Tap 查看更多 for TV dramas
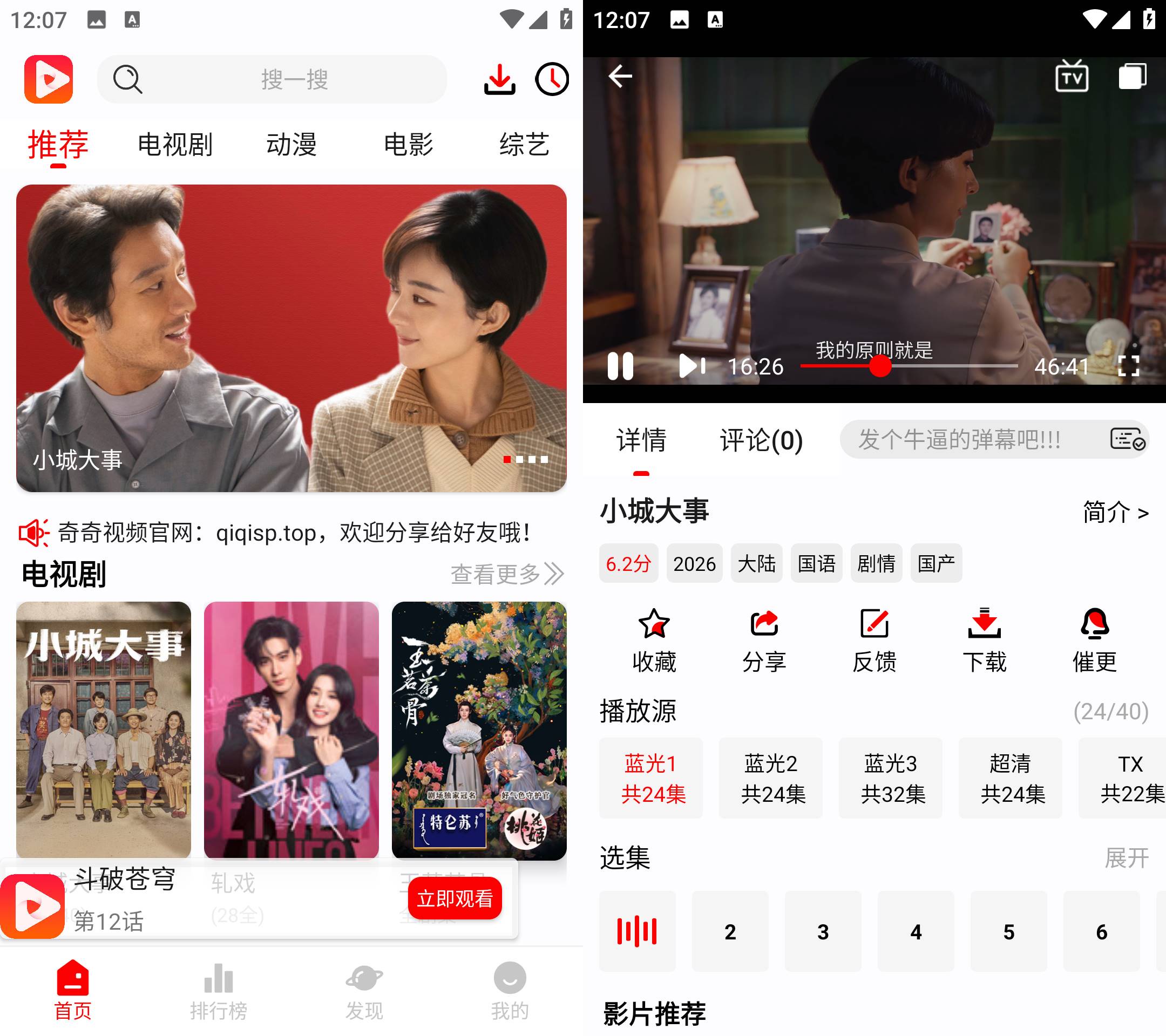 tap(506, 574)
